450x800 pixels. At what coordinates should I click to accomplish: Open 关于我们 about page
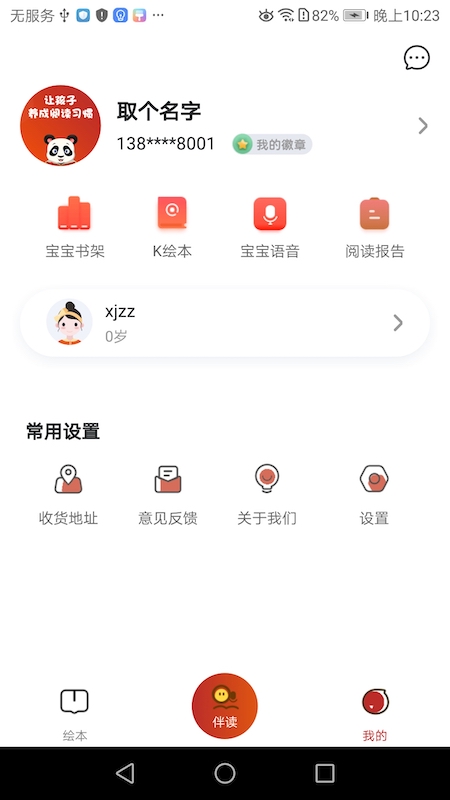[267, 495]
